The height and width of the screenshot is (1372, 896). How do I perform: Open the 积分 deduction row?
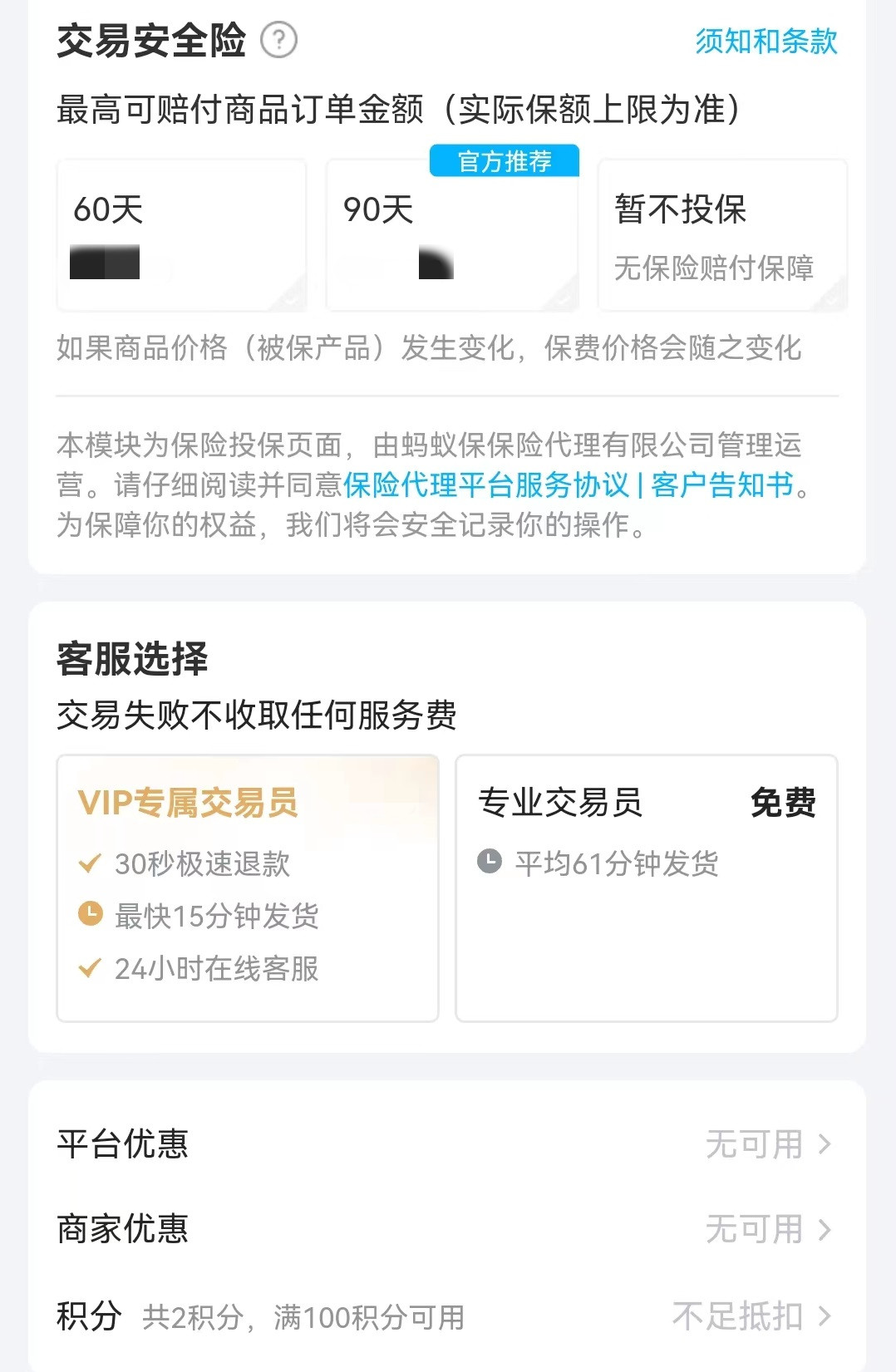[447, 1316]
